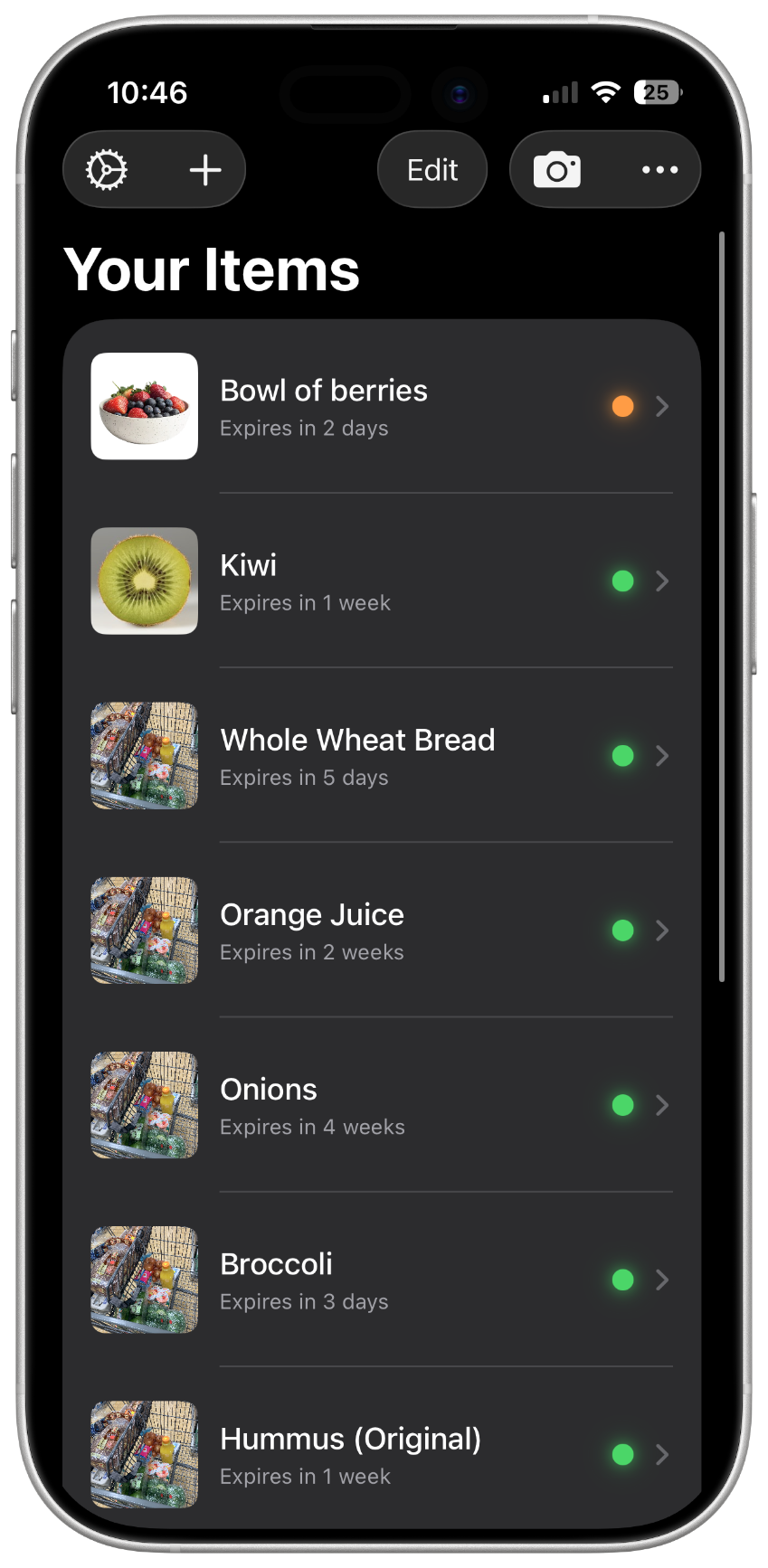
Task: Tap the Edit button
Action: [x=432, y=170]
